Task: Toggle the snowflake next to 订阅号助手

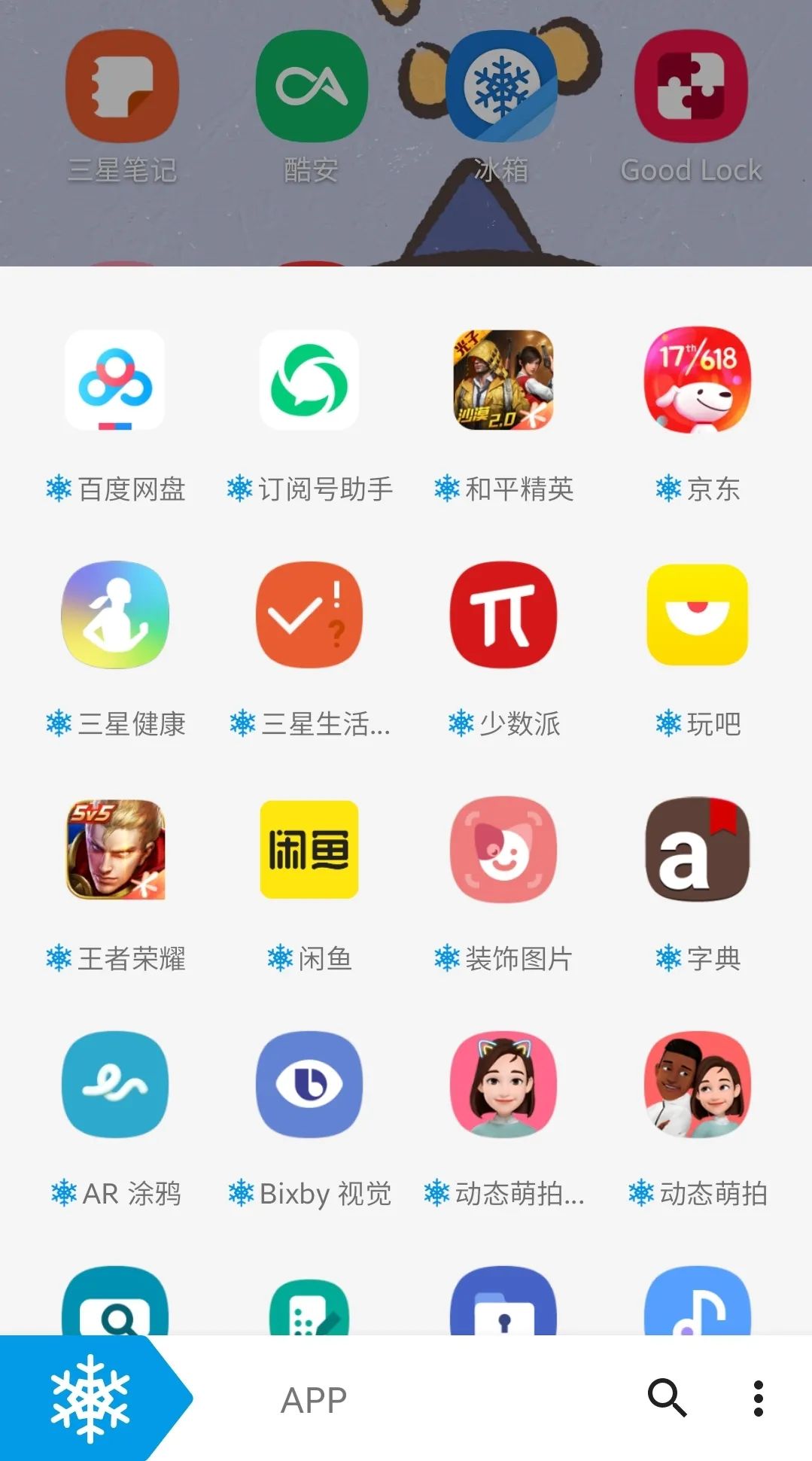Action: (238, 489)
